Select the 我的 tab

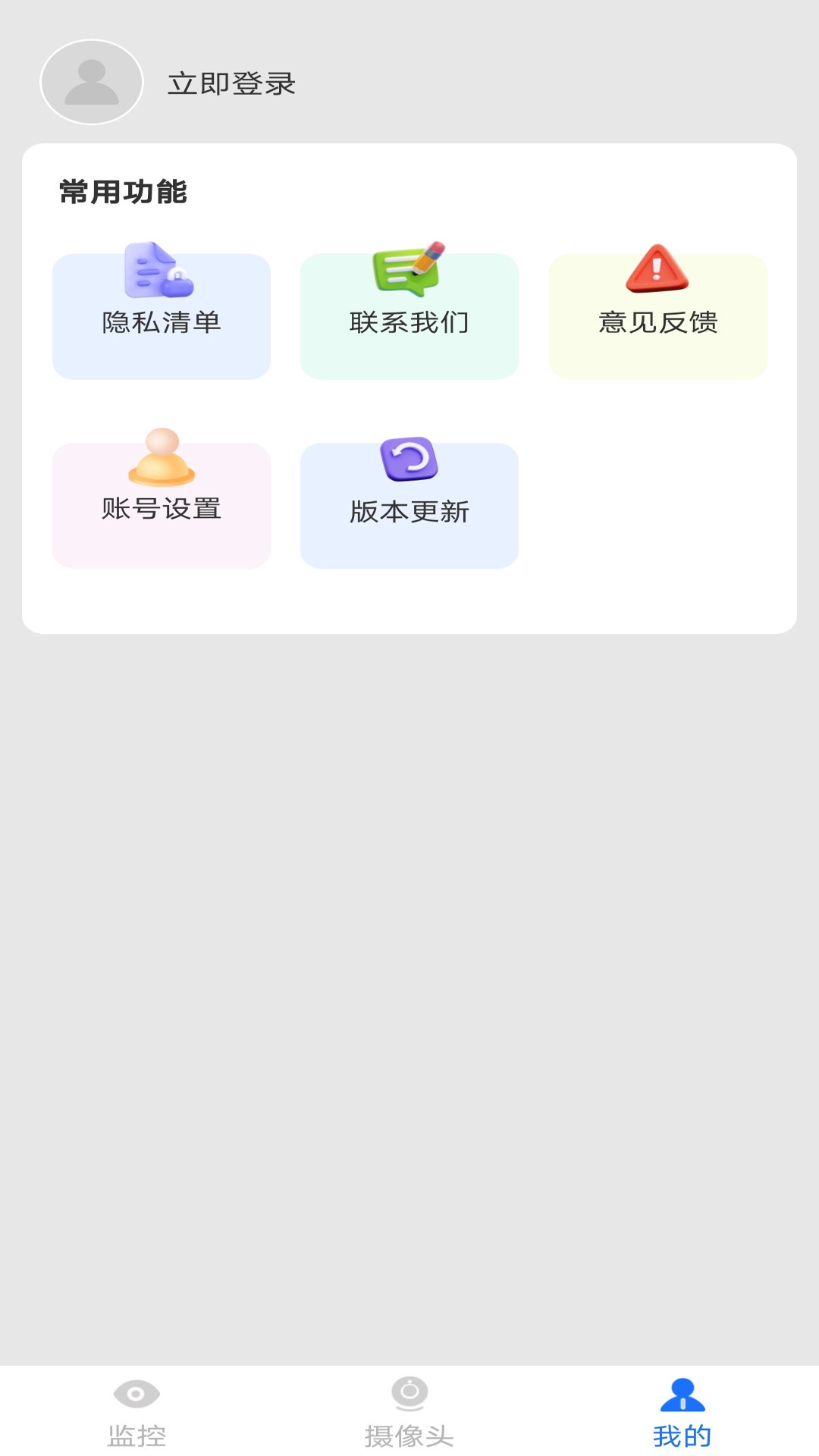682,1412
